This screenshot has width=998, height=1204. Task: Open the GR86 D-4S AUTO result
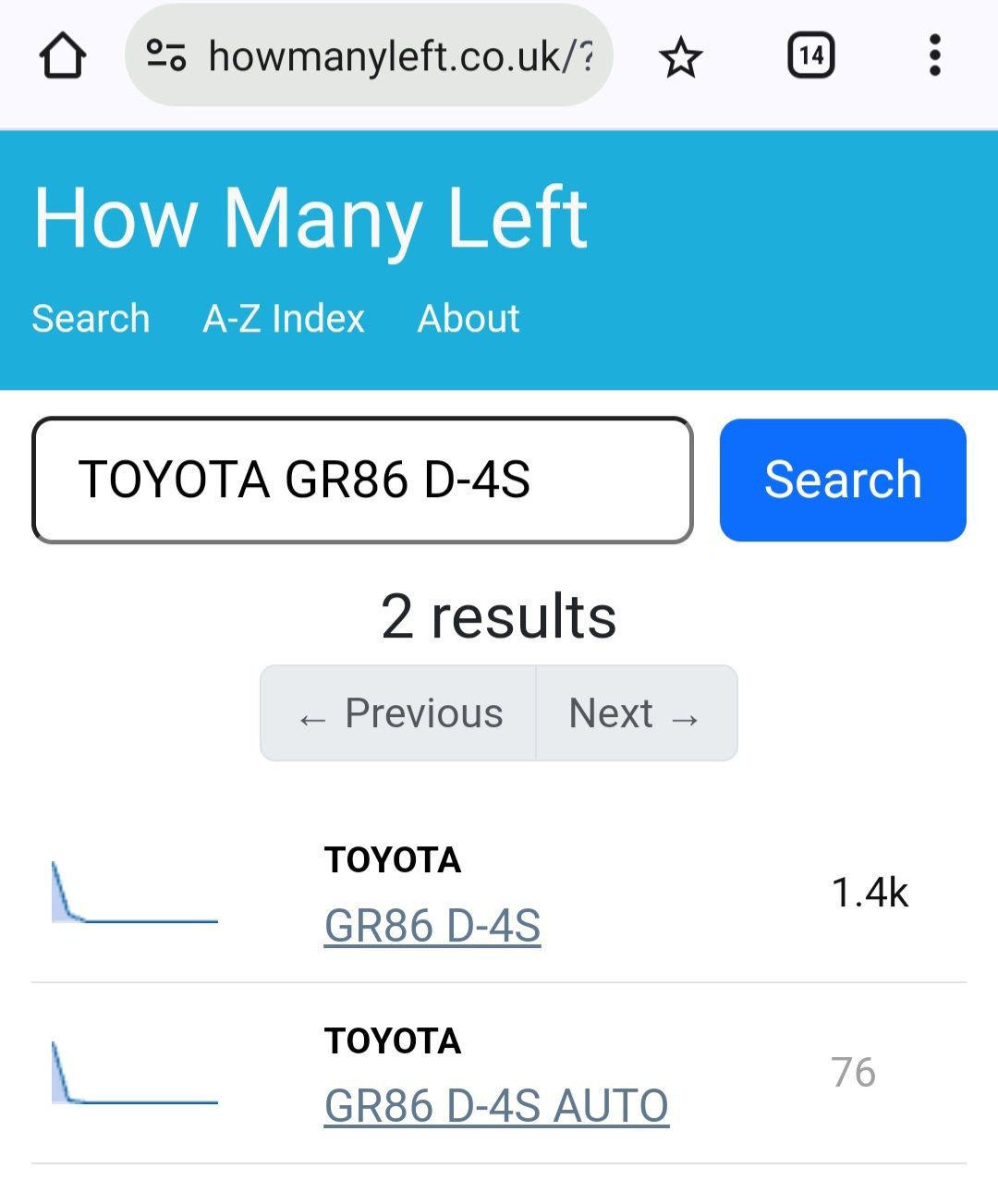tap(496, 1106)
